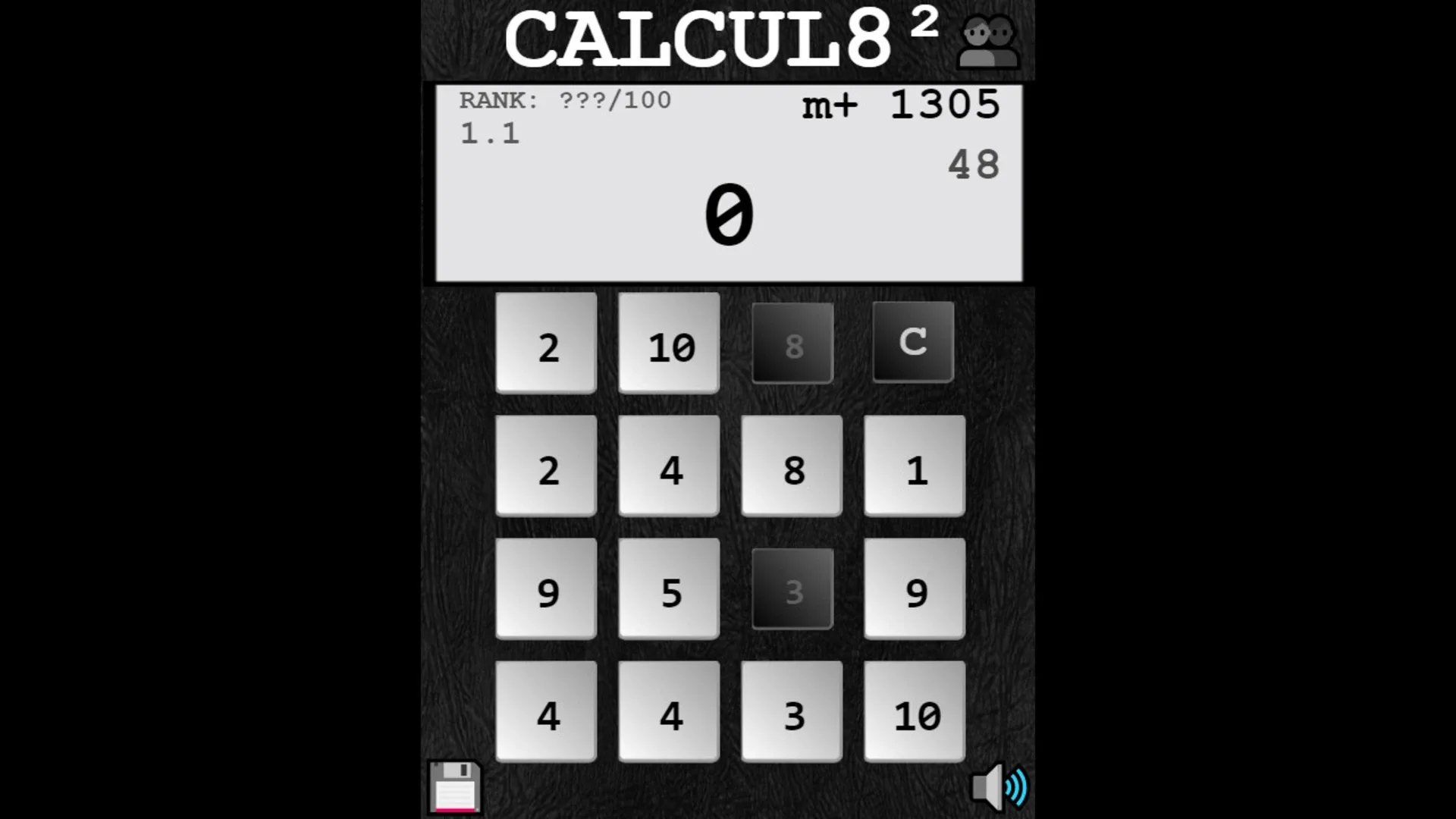Tap the 2 tile beside the first 10
The width and height of the screenshot is (1456, 819).
tap(546, 344)
